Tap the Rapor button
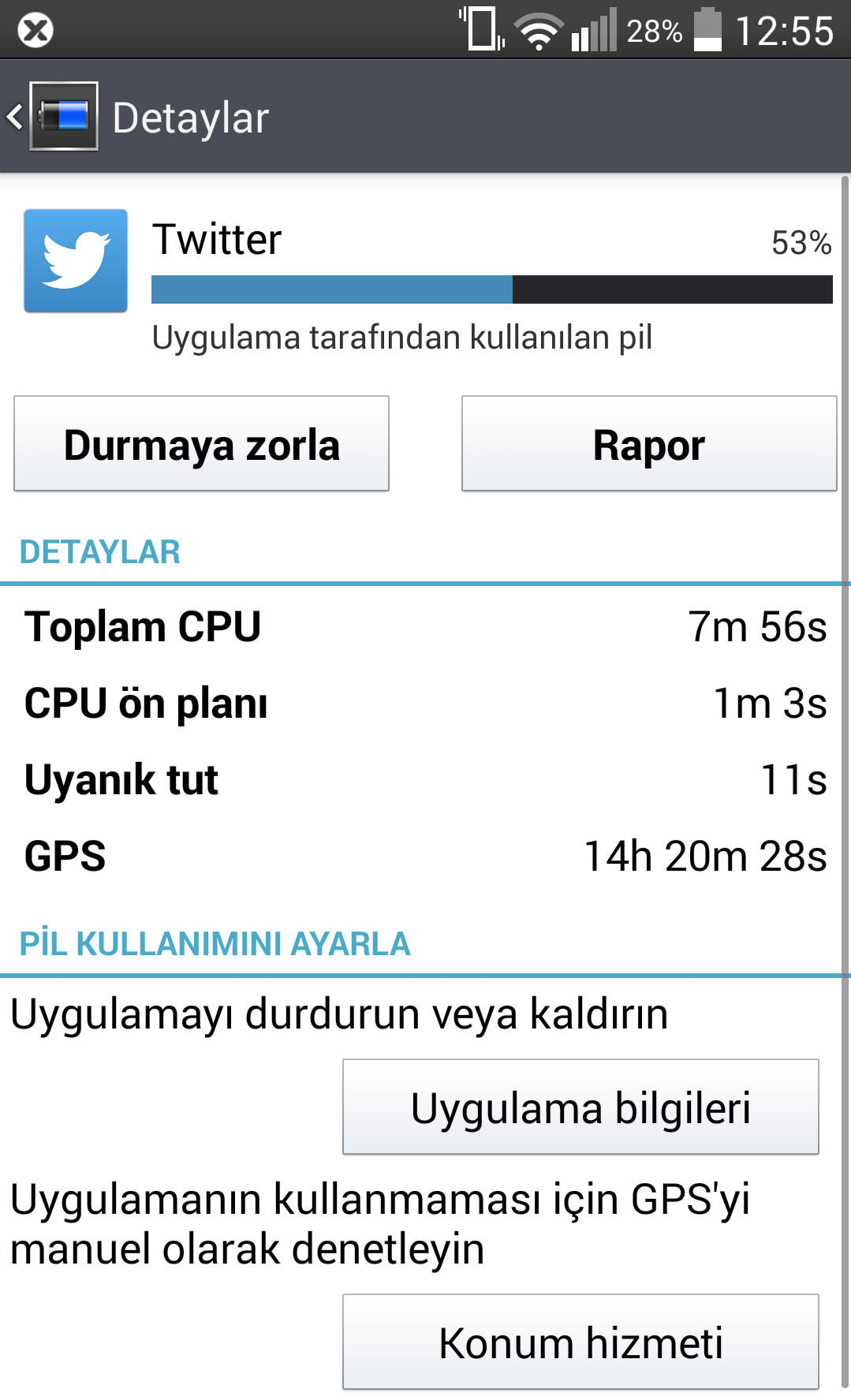This screenshot has height=1400, width=851. click(649, 444)
